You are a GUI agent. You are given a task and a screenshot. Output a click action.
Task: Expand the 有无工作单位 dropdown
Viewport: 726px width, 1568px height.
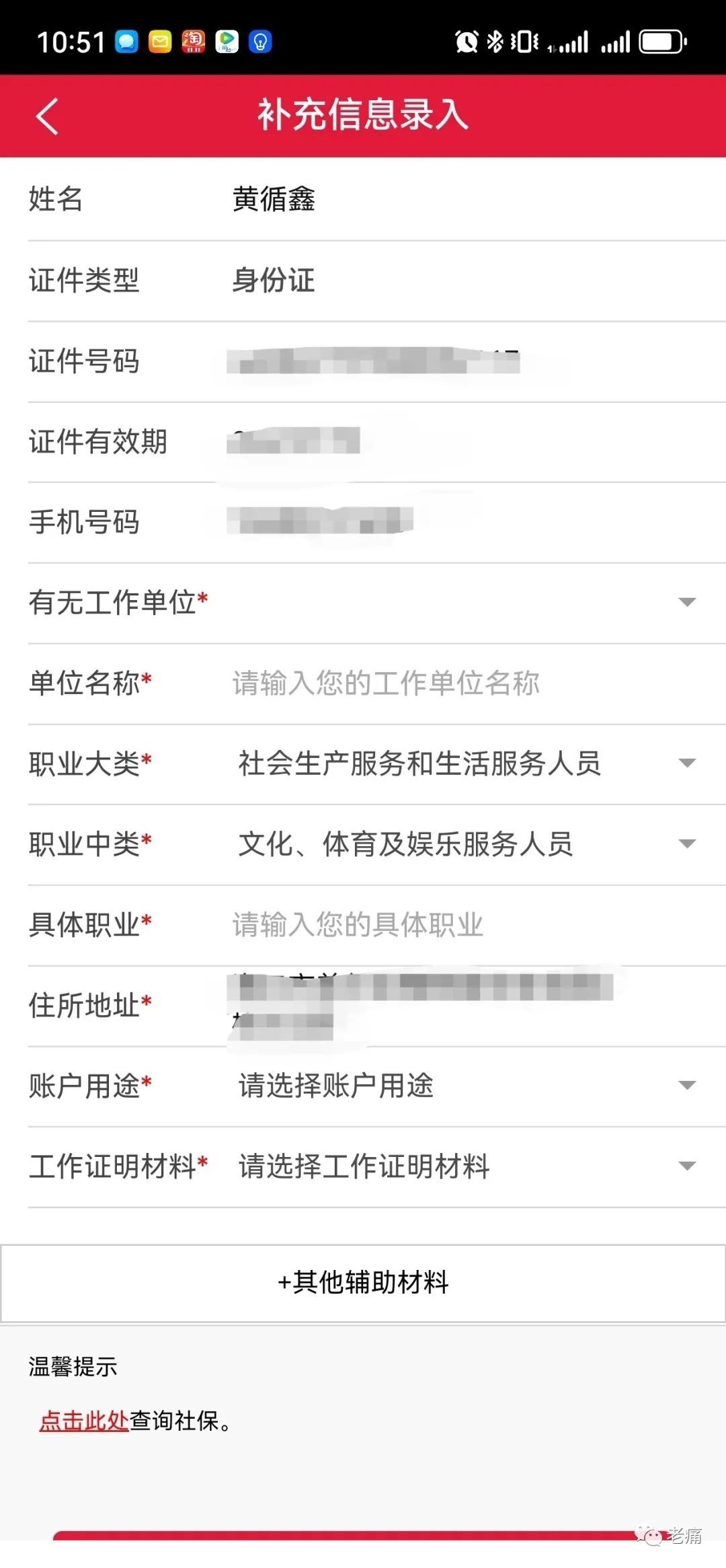coord(376,603)
